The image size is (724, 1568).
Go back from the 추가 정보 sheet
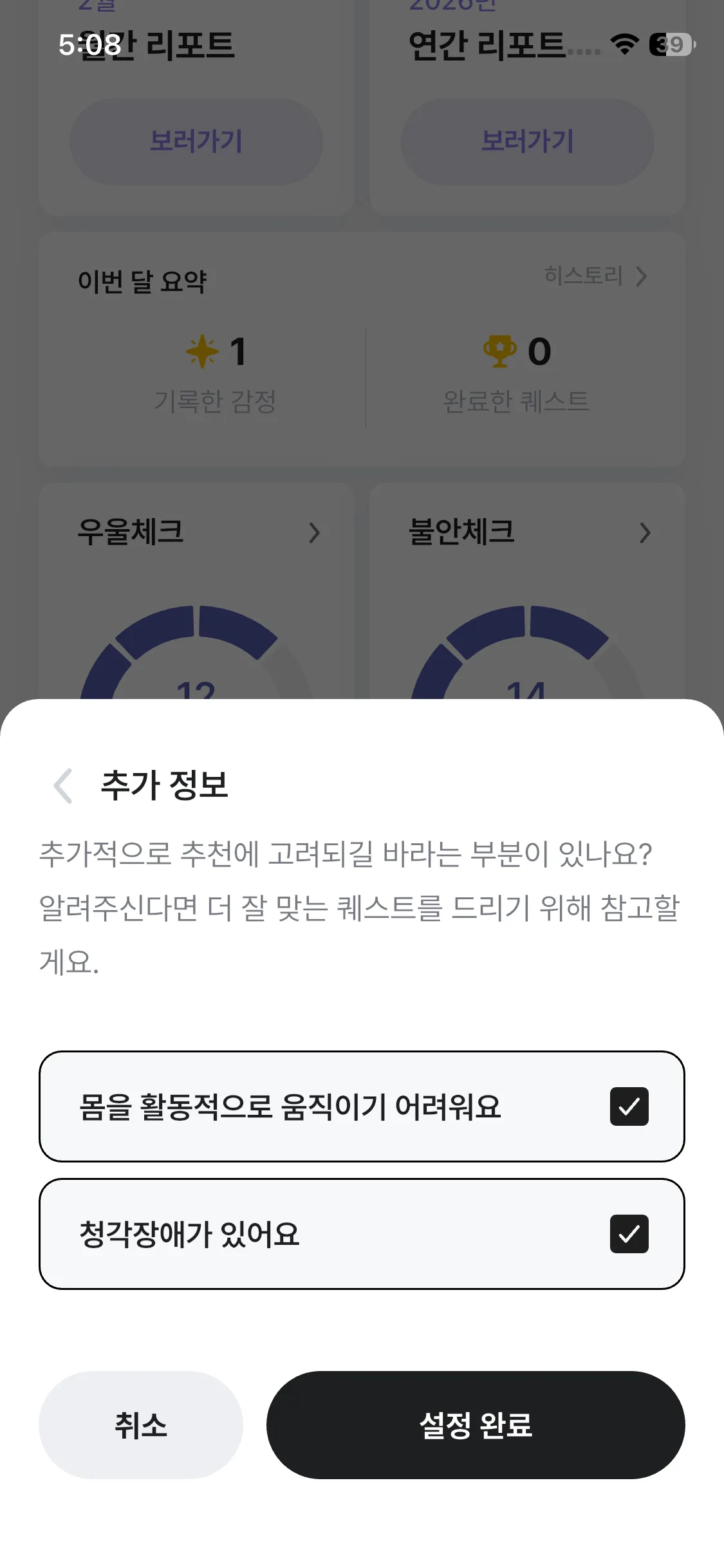pos(63,785)
